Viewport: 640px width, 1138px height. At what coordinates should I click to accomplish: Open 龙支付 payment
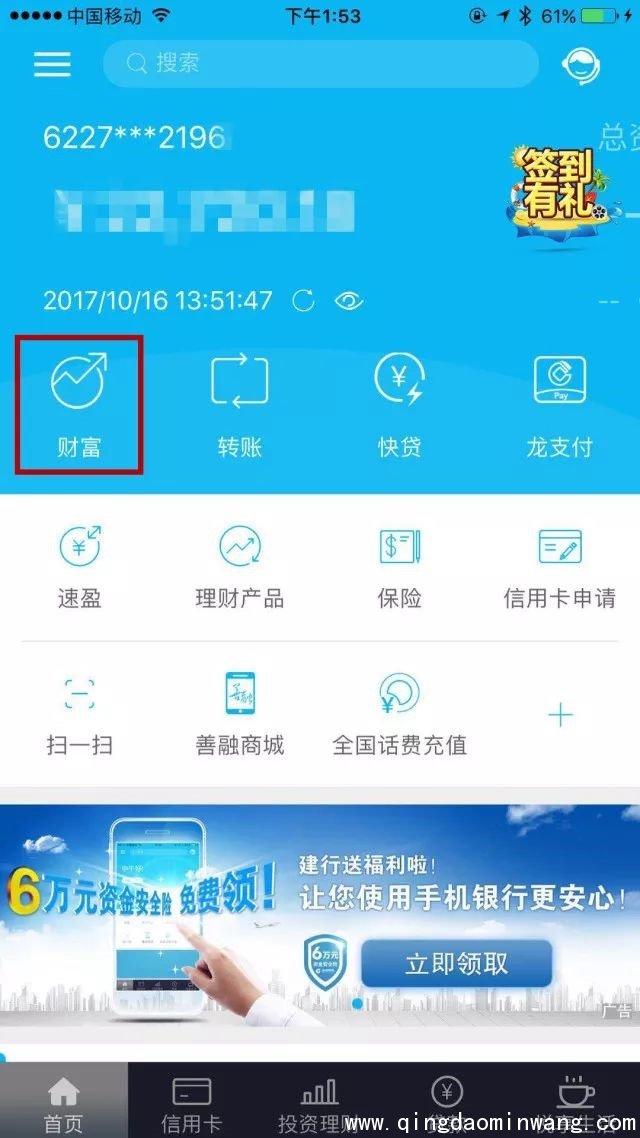(559, 404)
